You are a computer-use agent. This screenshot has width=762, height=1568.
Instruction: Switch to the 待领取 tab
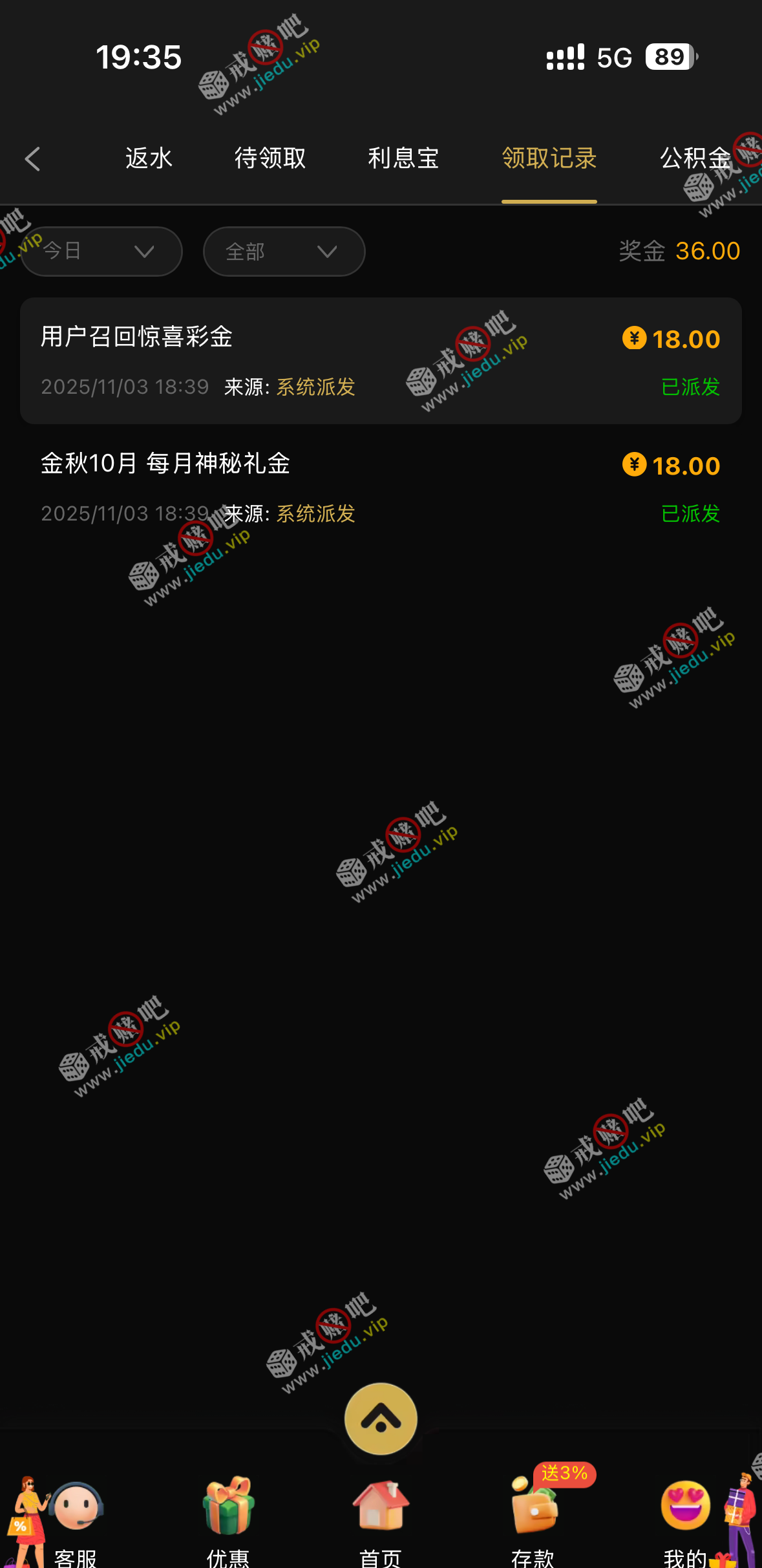pos(270,158)
